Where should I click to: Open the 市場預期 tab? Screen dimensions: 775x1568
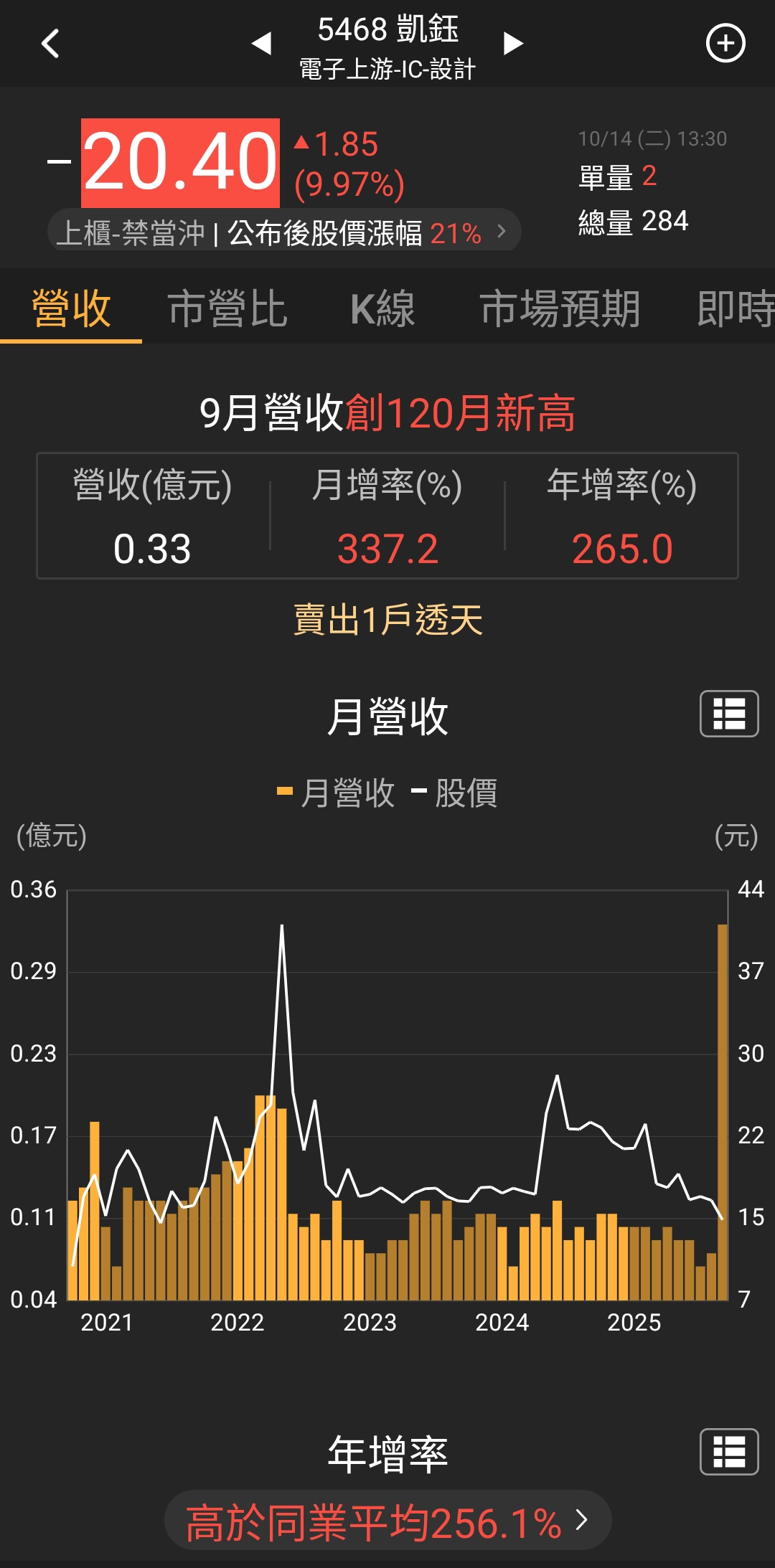pos(560,309)
